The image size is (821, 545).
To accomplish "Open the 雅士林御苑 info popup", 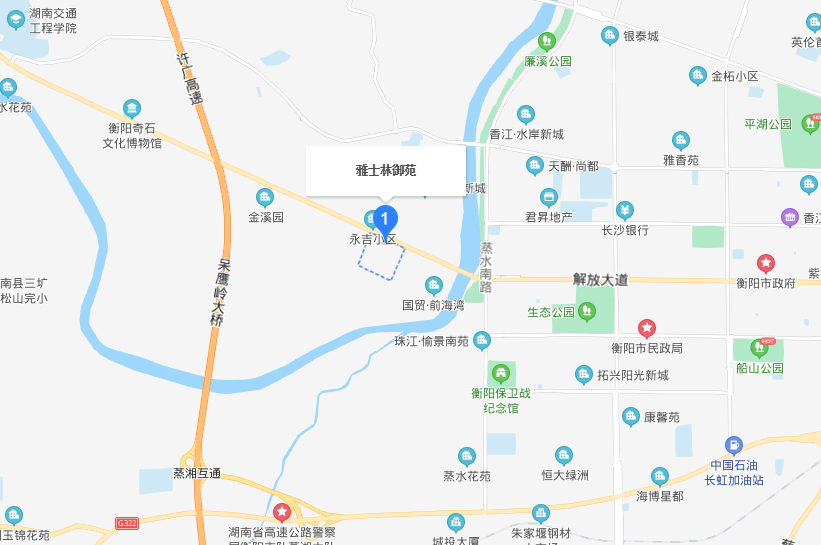I will 385,171.
